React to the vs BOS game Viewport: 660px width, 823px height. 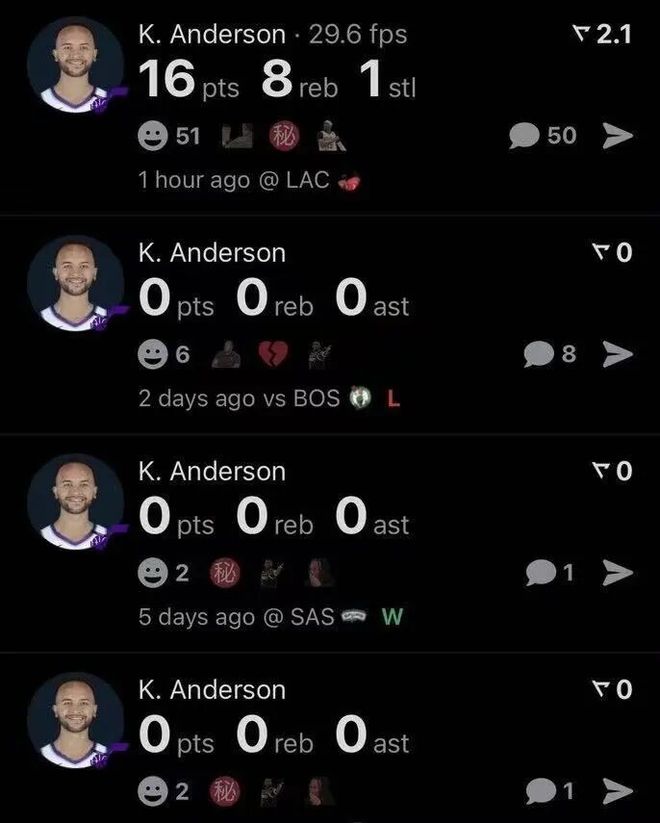154,353
